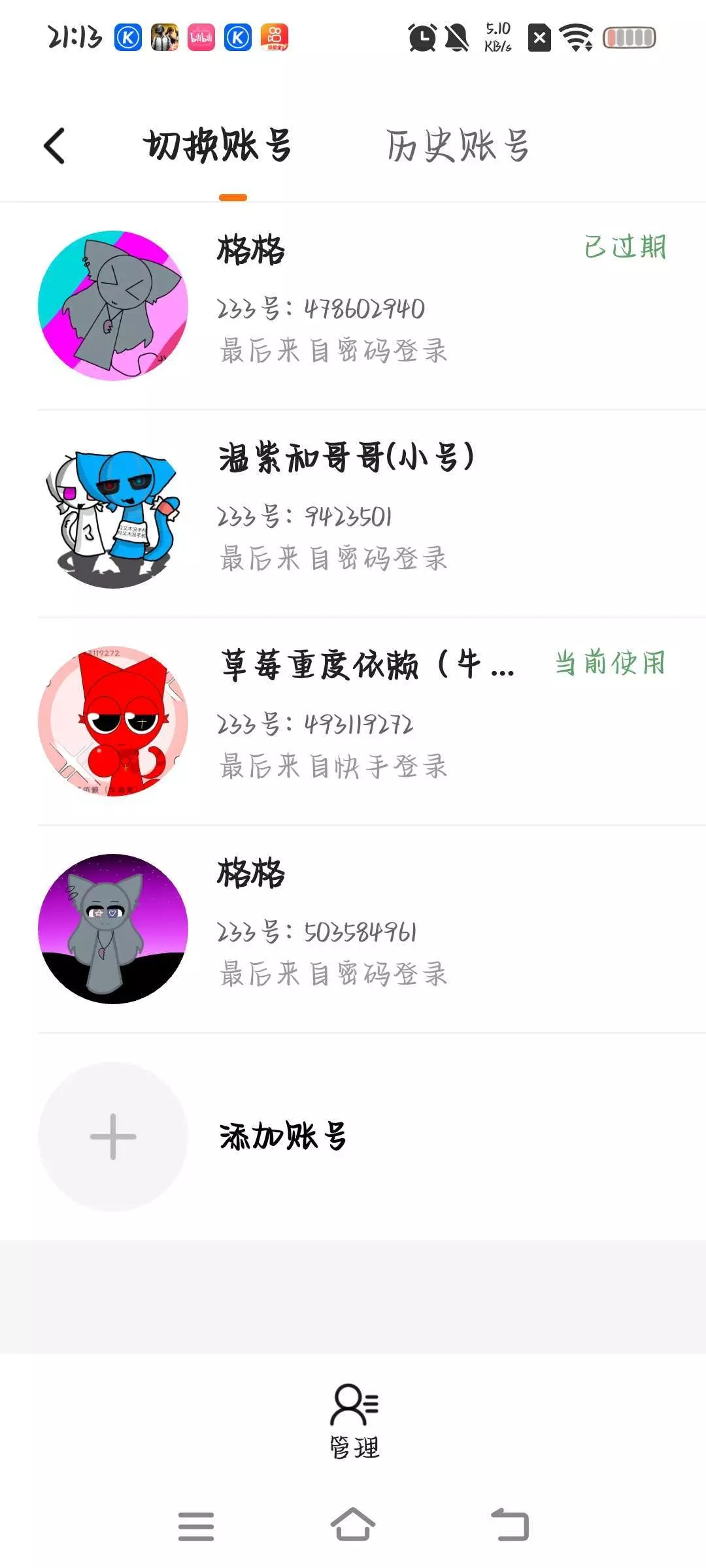
Task: Switch to account 温紫和哥哥(小号)
Action: [353, 514]
